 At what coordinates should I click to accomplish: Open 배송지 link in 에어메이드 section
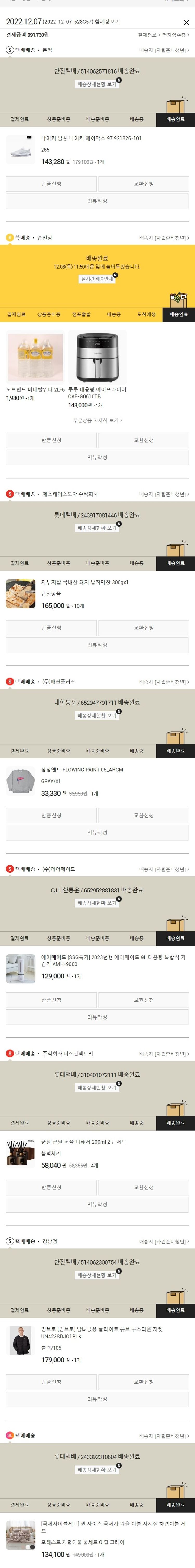[163, 869]
